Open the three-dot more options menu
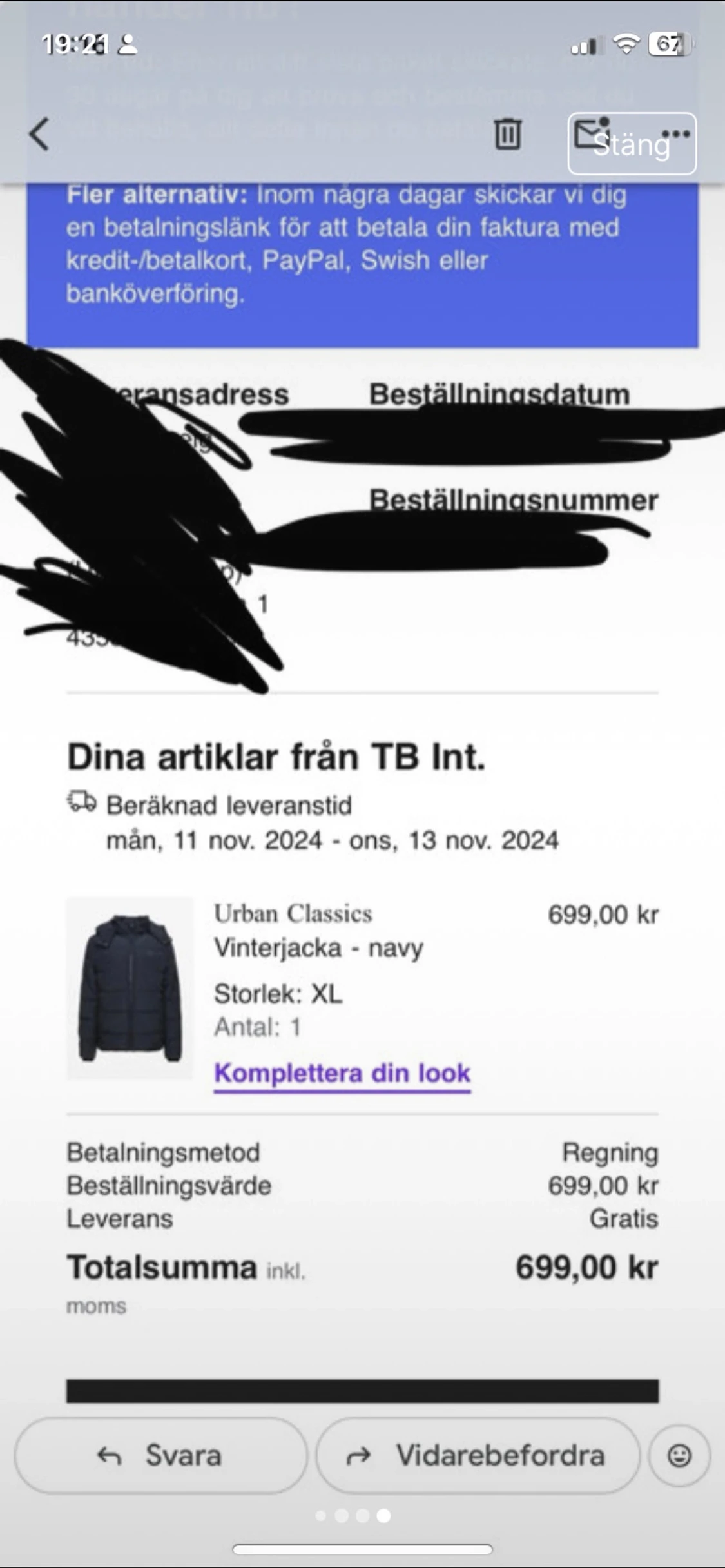The width and height of the screenshot is (725, 1568). coord(677,135)
